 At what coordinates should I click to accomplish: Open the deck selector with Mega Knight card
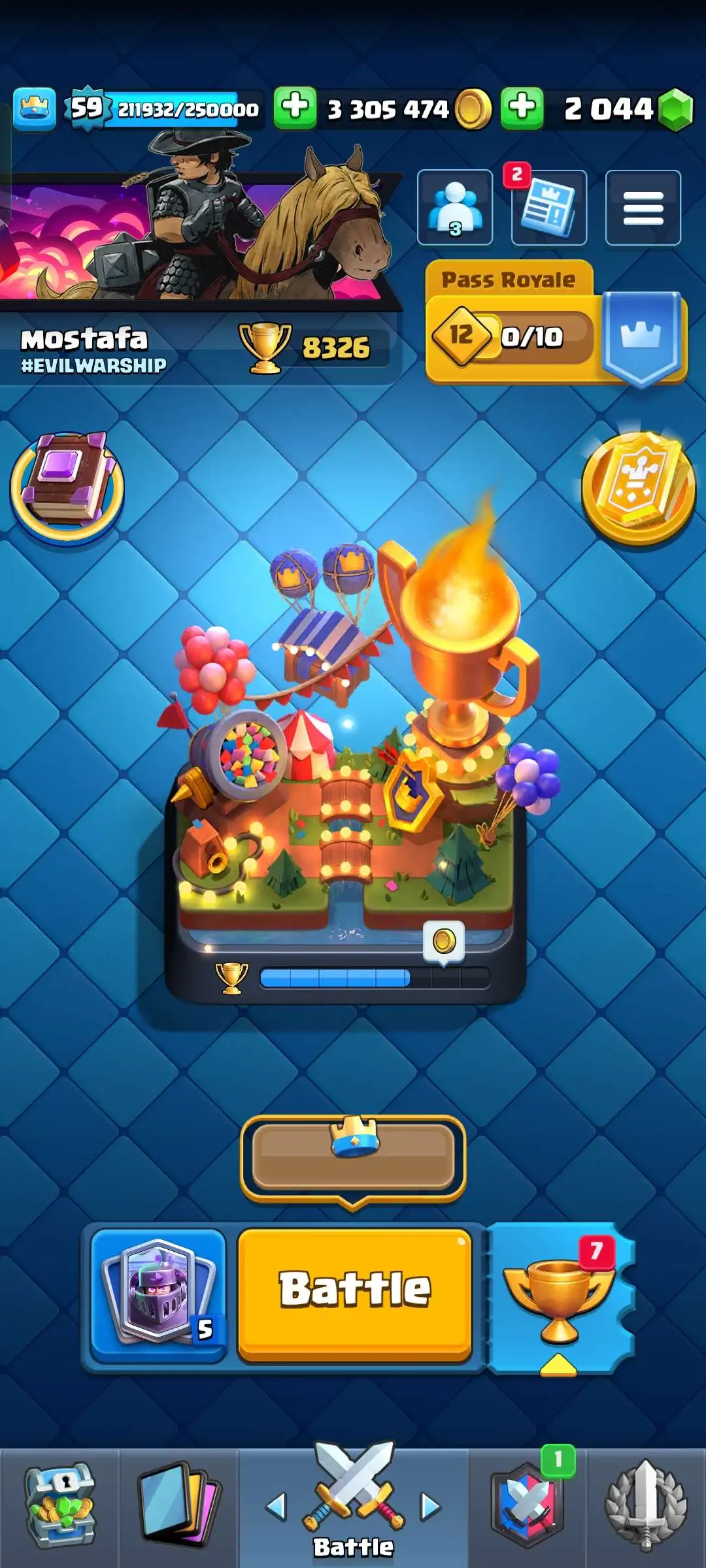click(x=158, y=1294)
